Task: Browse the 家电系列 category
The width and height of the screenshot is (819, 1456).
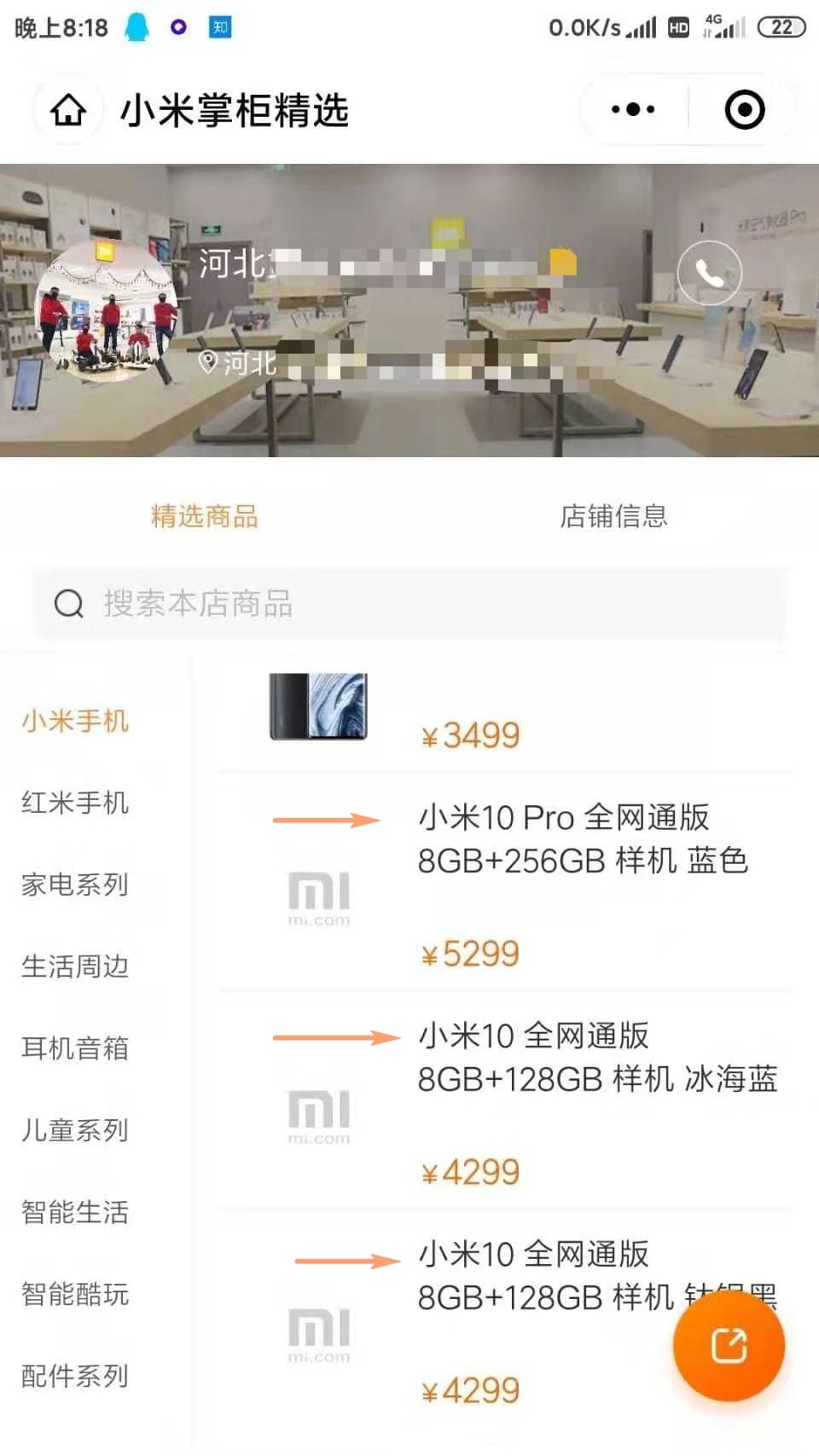Action: coord(75,885)
